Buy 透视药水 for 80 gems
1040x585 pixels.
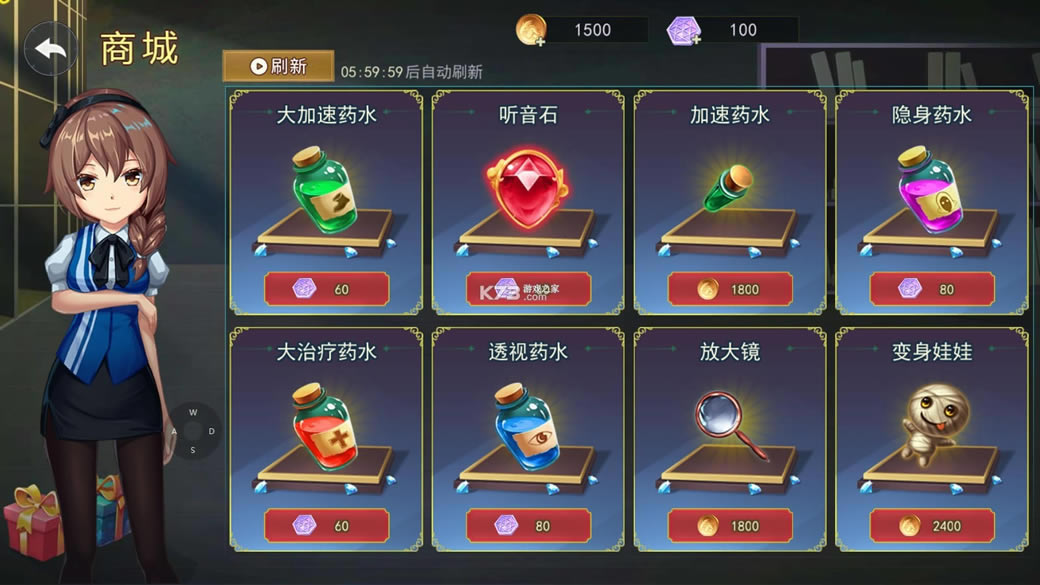pyautogui.click(x=529, y=525)
